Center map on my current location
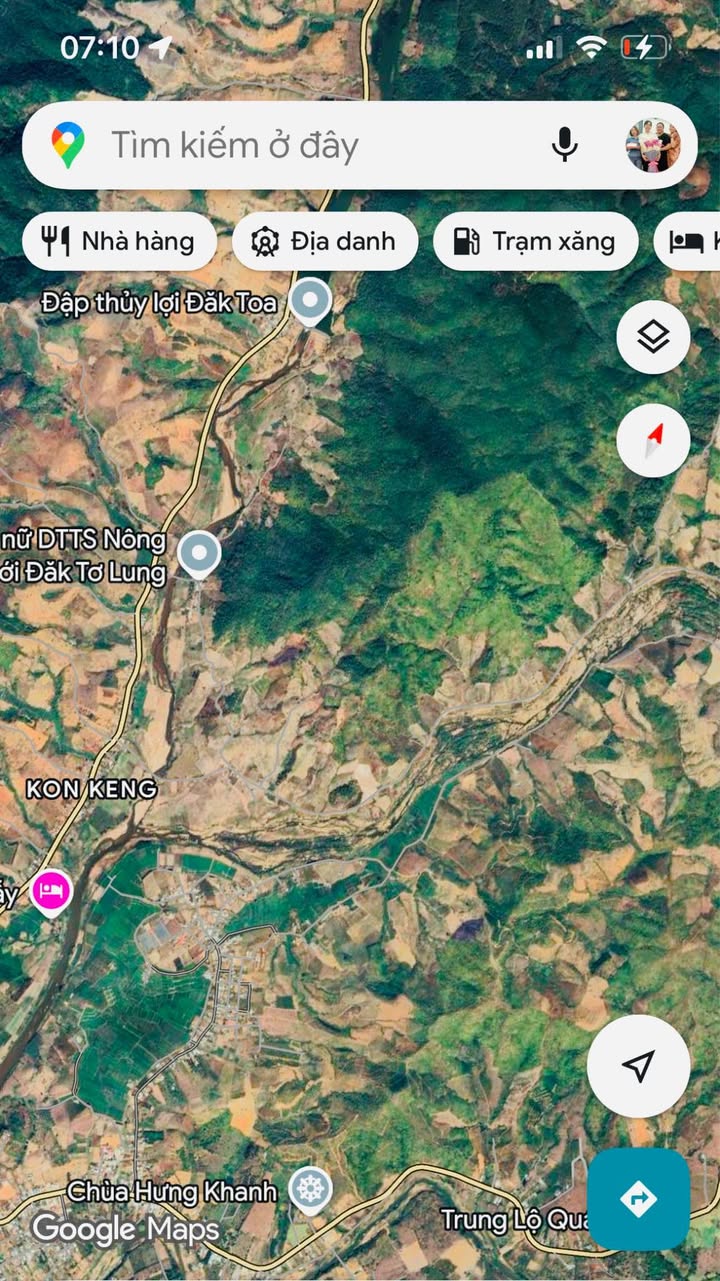Viewport: 720px width, 1281px height. pyautogui.click(x=638, y=1066)
